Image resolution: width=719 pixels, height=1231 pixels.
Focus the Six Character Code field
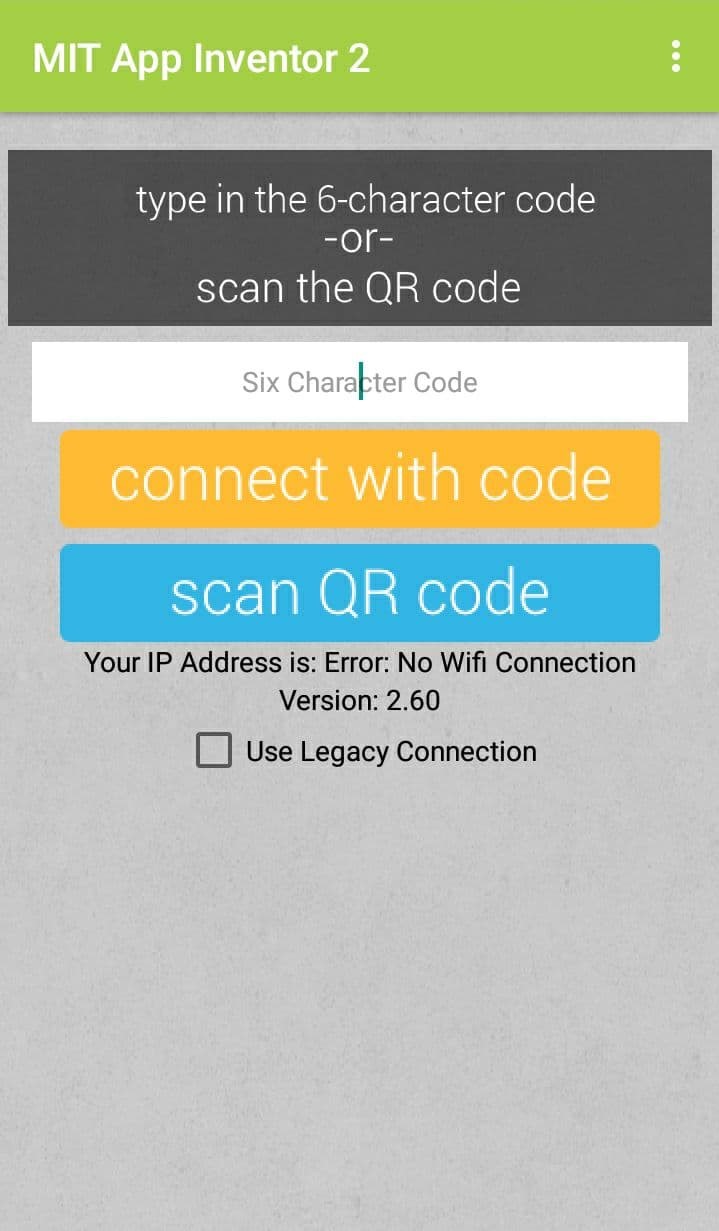[x=359, y=382]
